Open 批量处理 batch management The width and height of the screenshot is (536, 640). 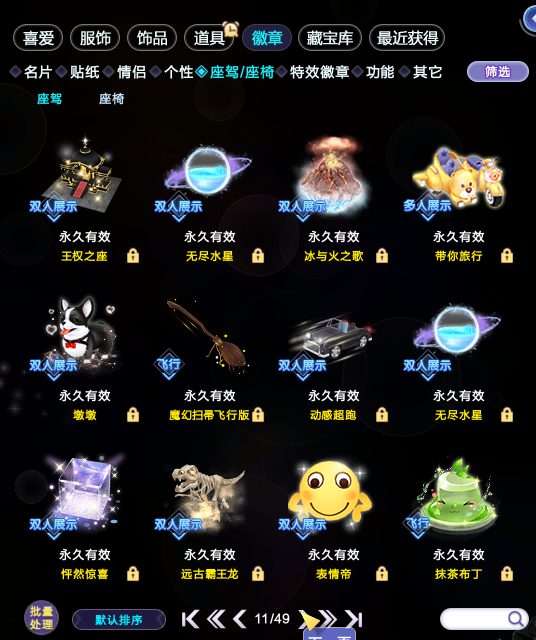click(x=41, y=618)
